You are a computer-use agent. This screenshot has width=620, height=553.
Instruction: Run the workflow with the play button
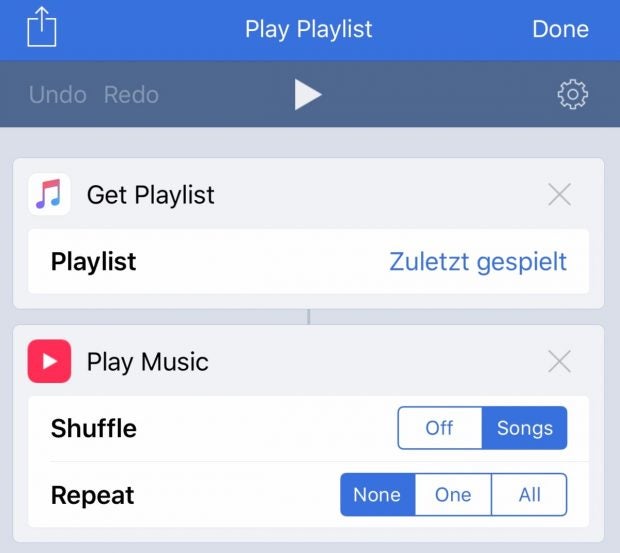tap(308, 95)
